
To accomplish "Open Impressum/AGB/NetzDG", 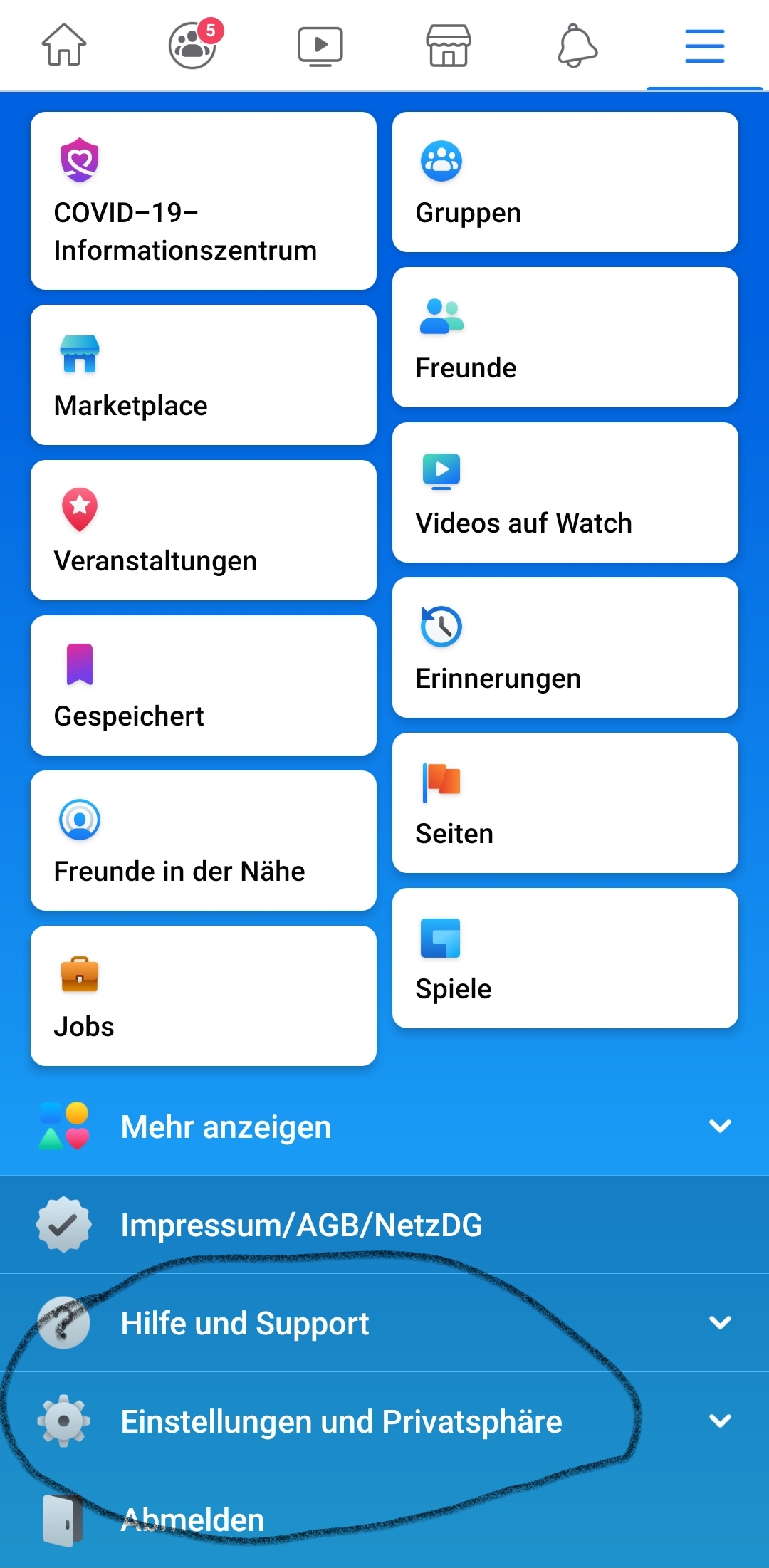I will point(384,1225).
